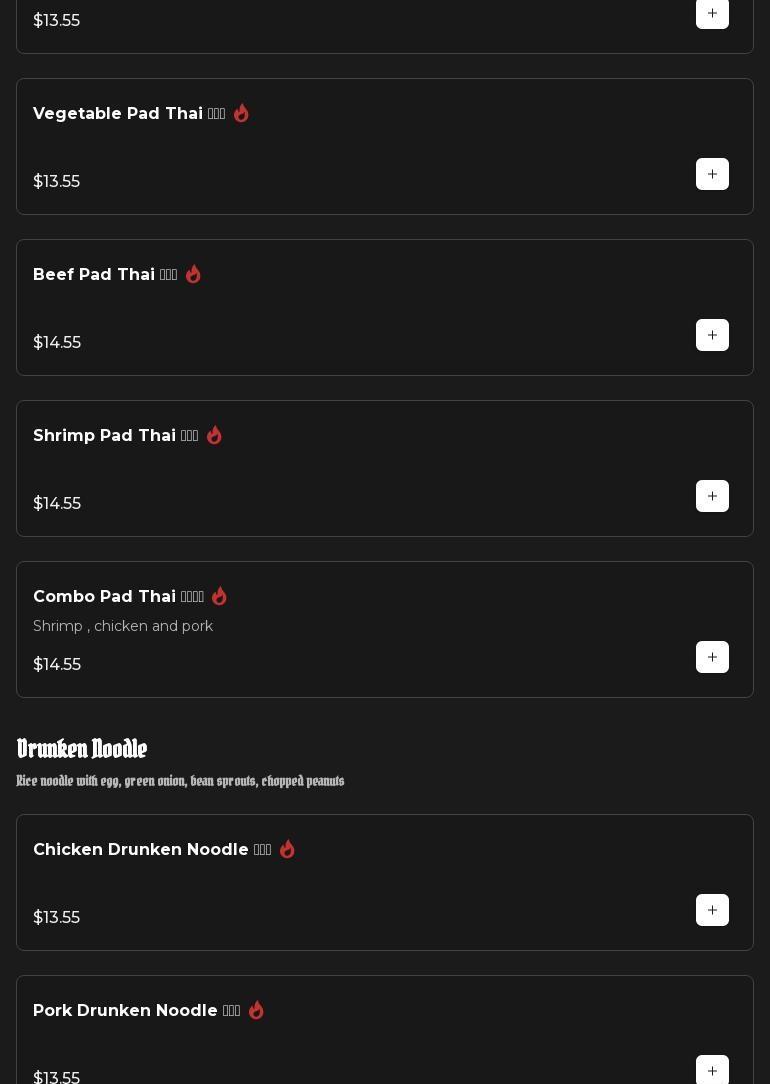The image size is (770, 1084).
Task: Add Shrimp Pad Thai to the order
Action: tap(712, 496)
